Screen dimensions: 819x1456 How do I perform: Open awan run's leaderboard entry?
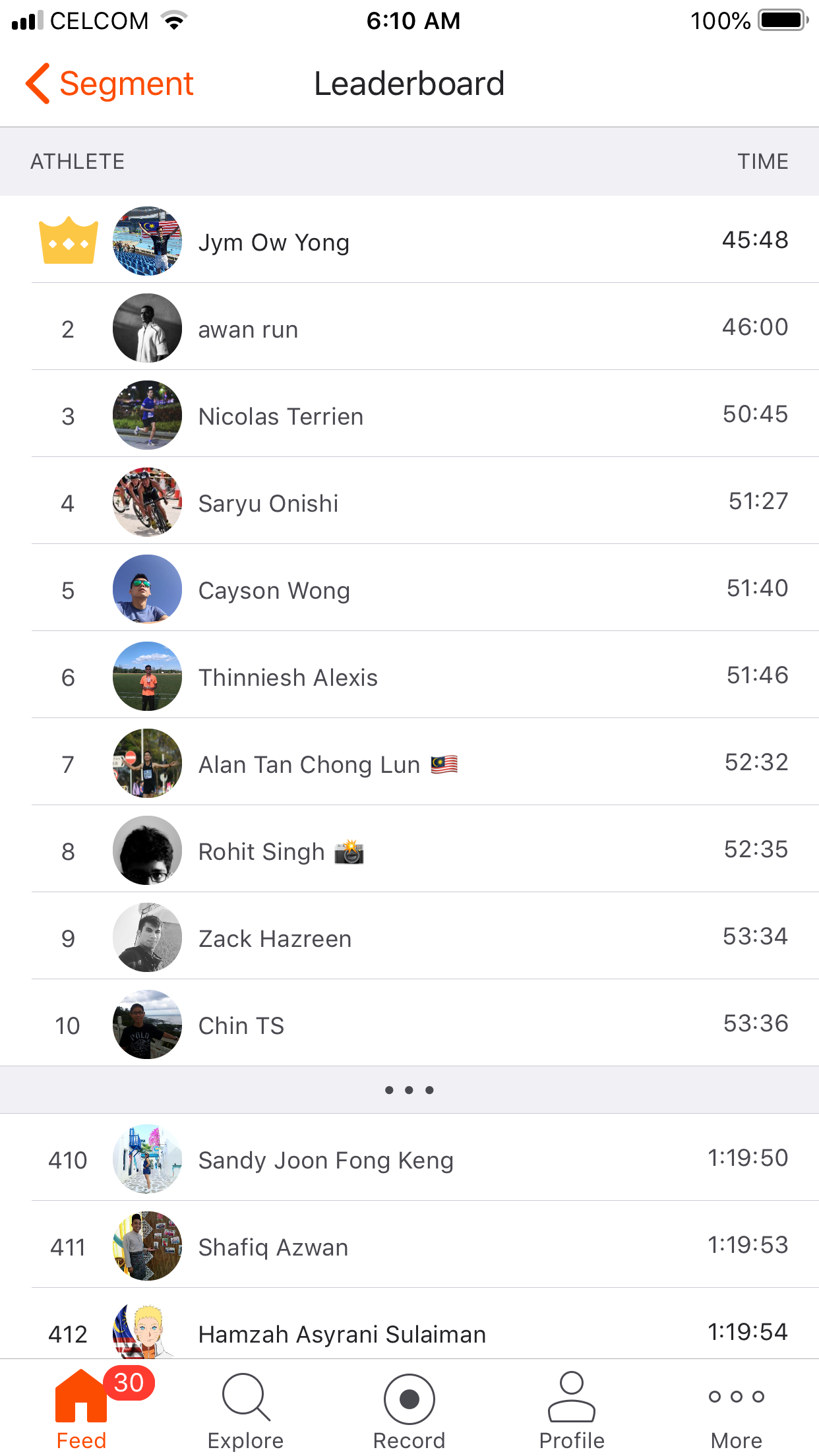(409, 328)
